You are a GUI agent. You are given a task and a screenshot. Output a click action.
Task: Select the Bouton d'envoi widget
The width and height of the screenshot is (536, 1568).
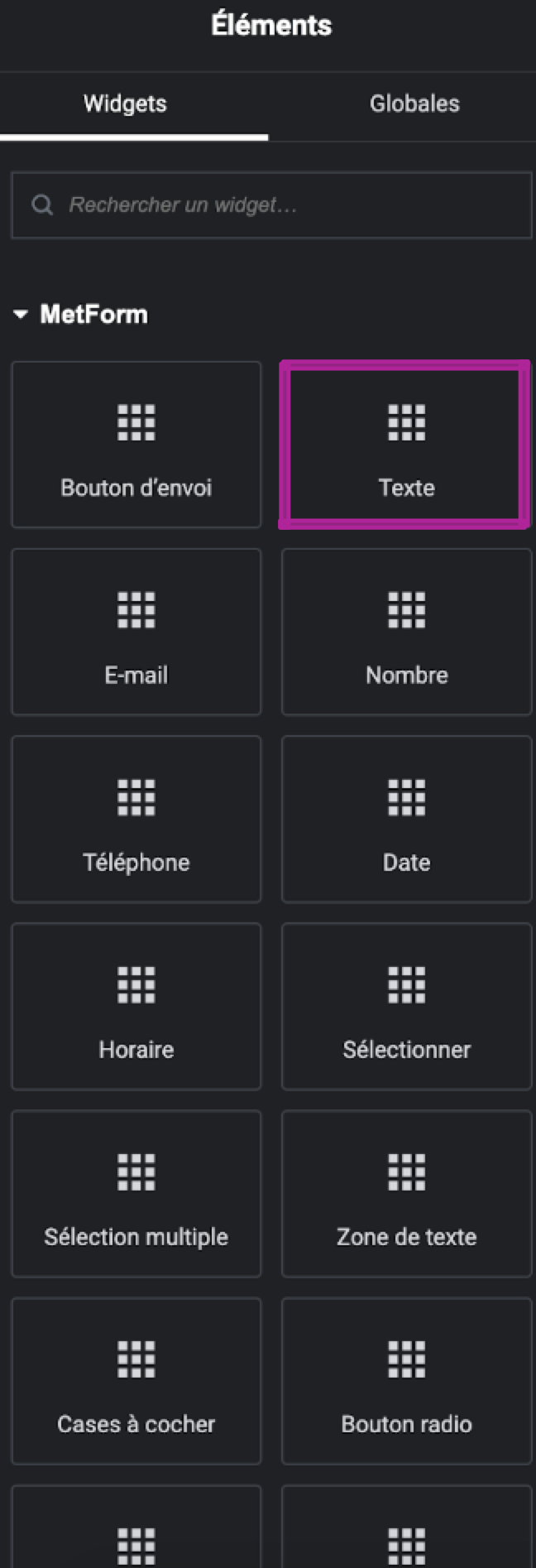pos(136,445)
